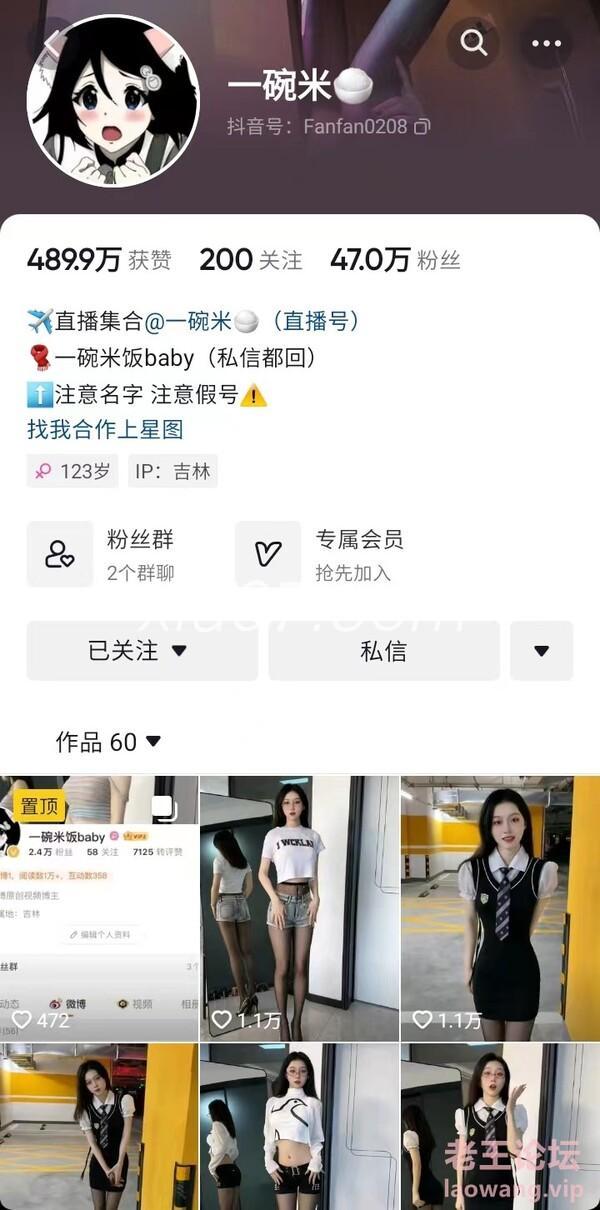This screenshot has height=1210, width=600.
Task: Open the 作品 60 sort dropdown
Action: (x=109, y=742)
